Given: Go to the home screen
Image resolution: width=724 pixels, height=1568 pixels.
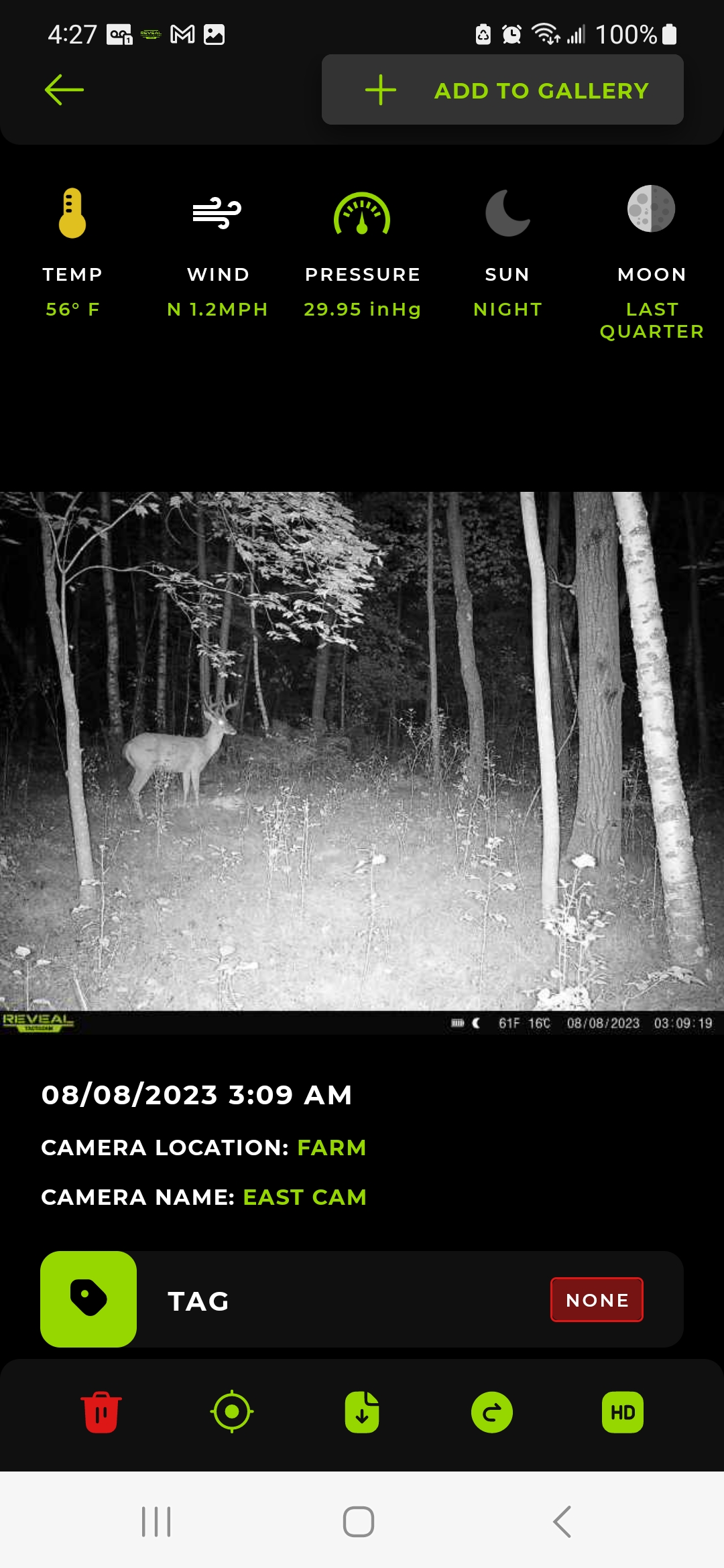Looking at the screenshot, I should point(359,1522).
